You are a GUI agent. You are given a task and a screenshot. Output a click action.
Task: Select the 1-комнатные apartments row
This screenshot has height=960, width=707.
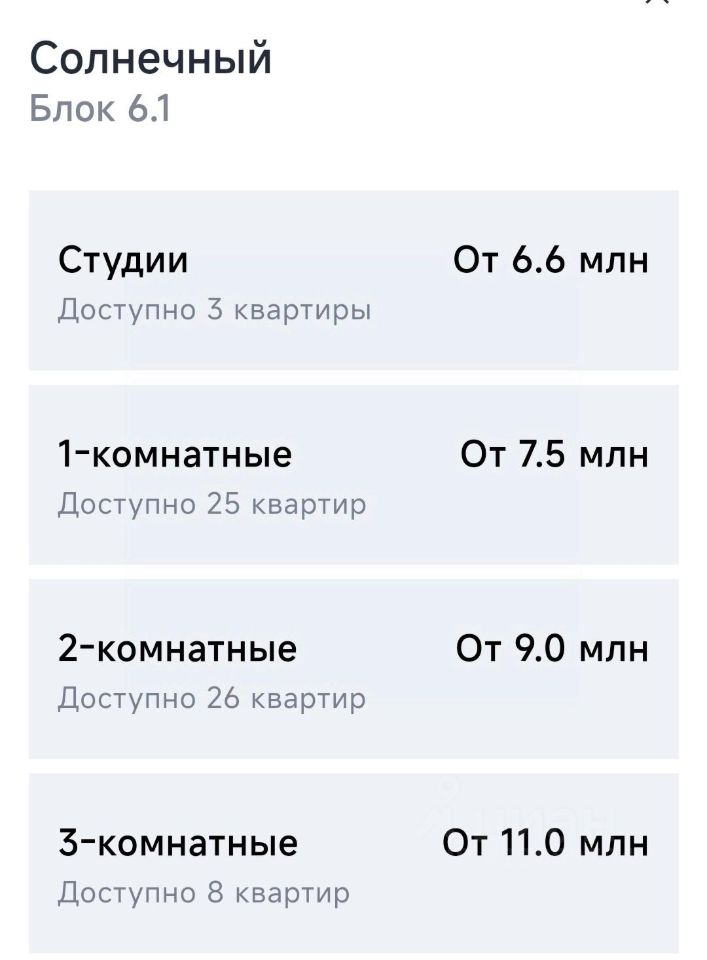[x=353, y=474]
